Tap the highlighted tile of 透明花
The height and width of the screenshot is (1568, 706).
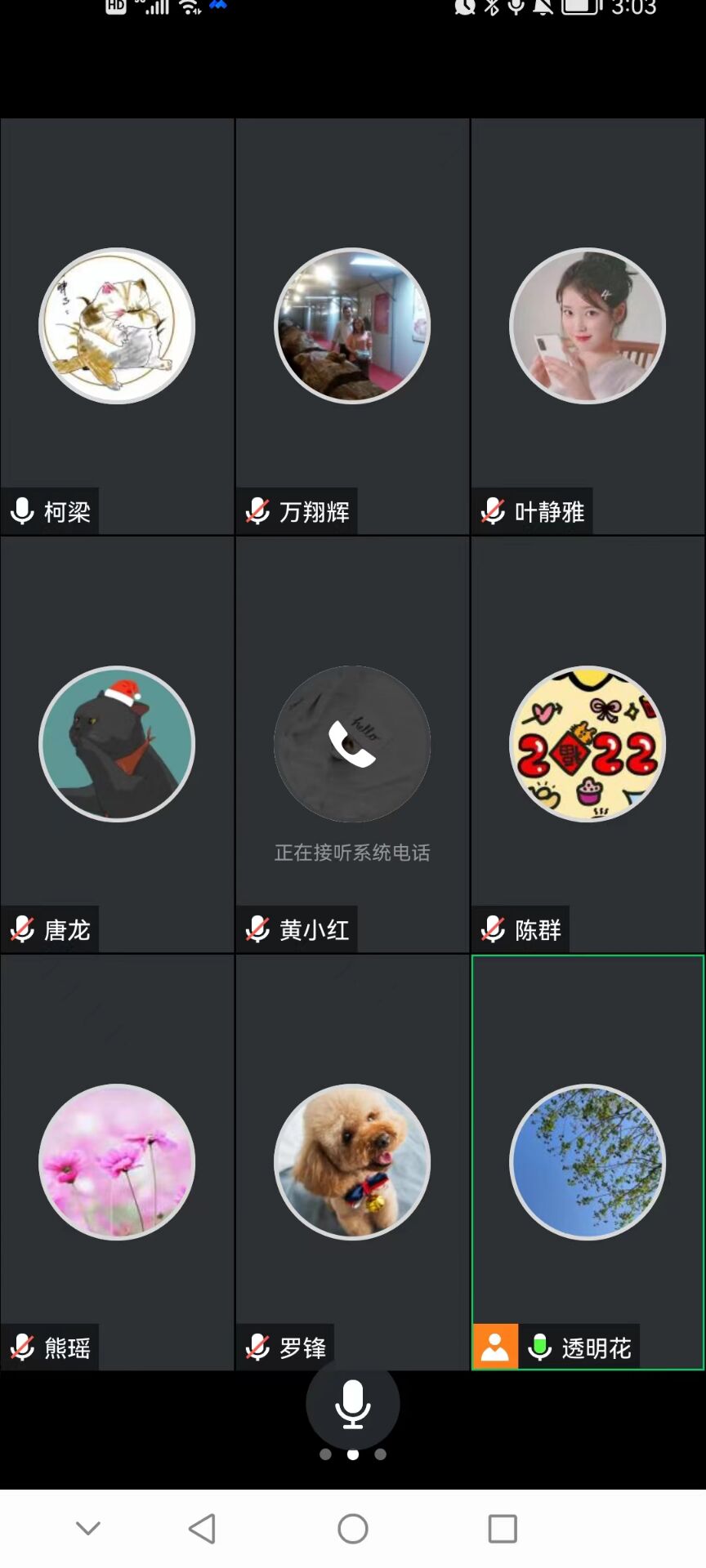pos(588,1161)
